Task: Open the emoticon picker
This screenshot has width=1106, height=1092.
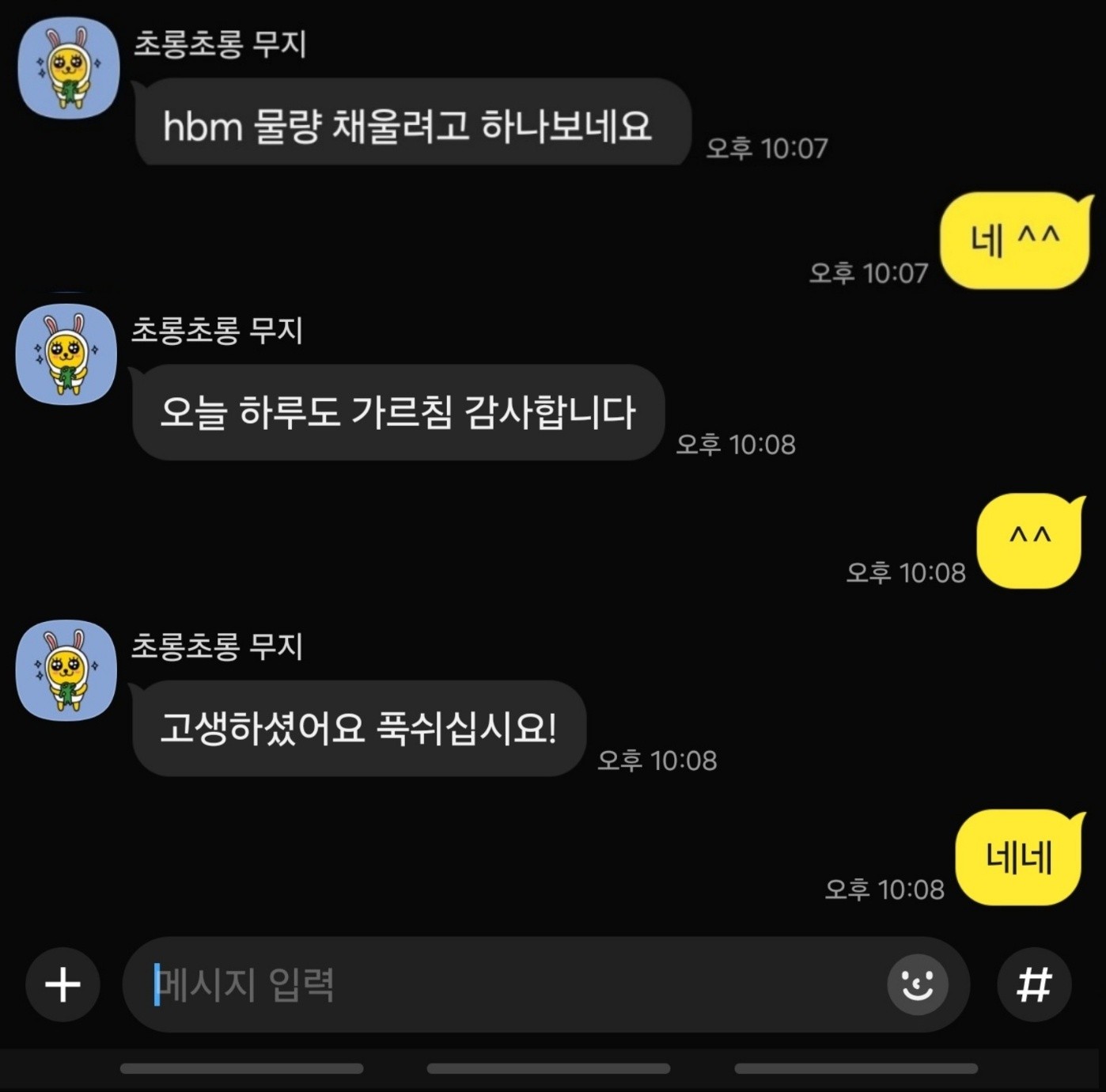Action: (917, 985)
